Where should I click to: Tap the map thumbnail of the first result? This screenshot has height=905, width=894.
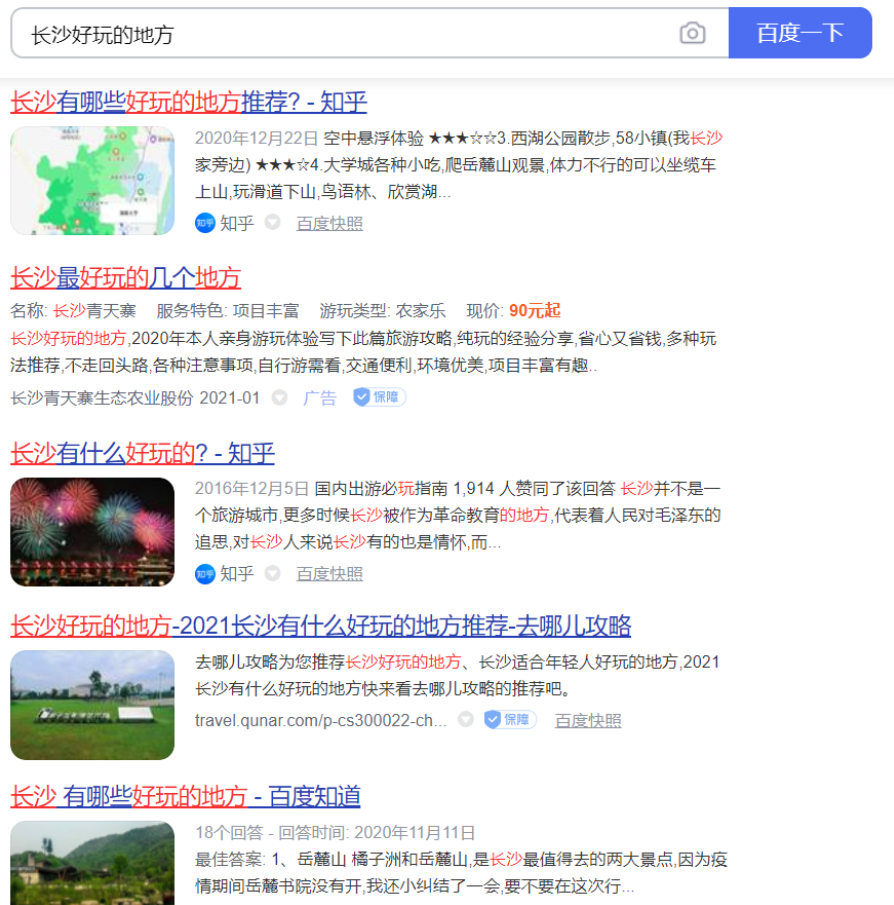point(92,180)
